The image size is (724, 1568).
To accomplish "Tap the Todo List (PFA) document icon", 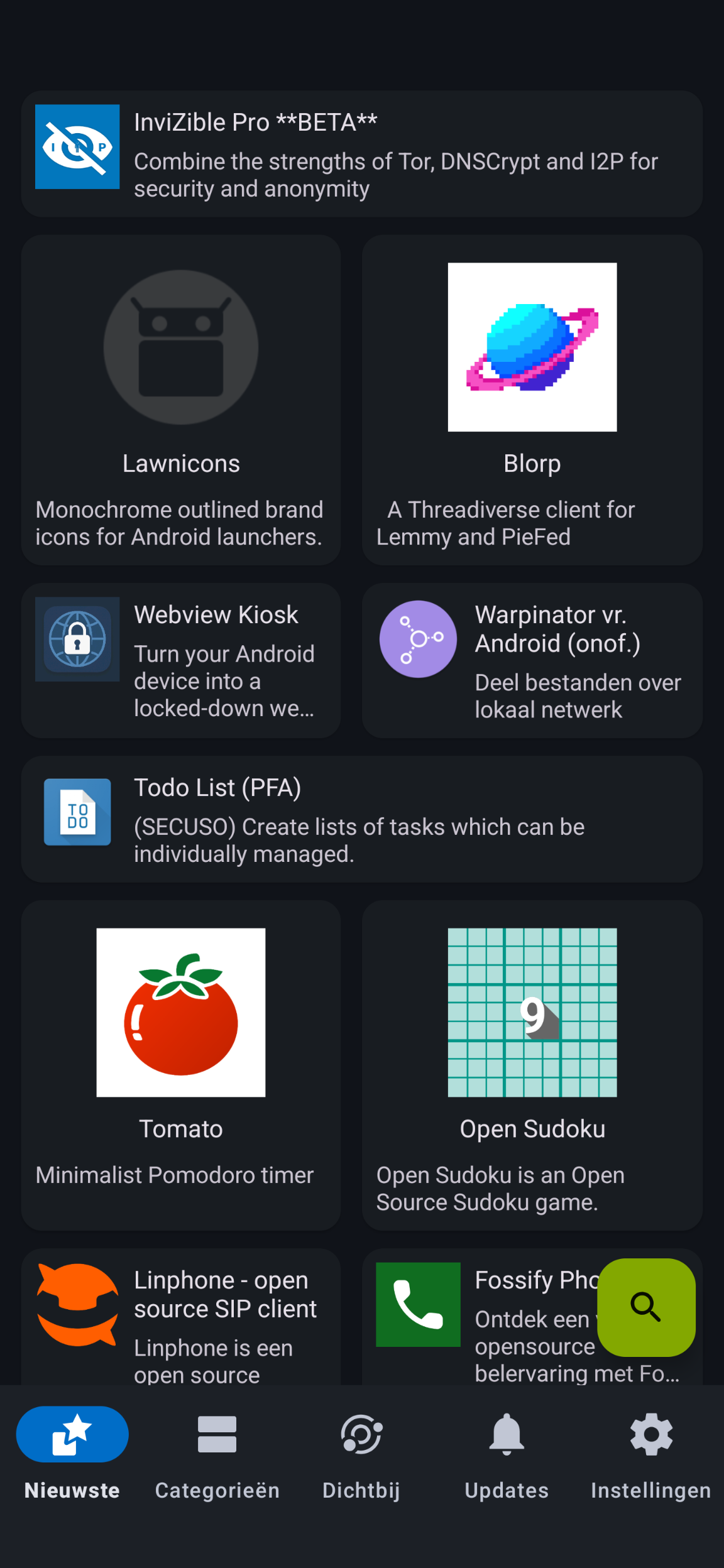I will (x=77, y=812).
